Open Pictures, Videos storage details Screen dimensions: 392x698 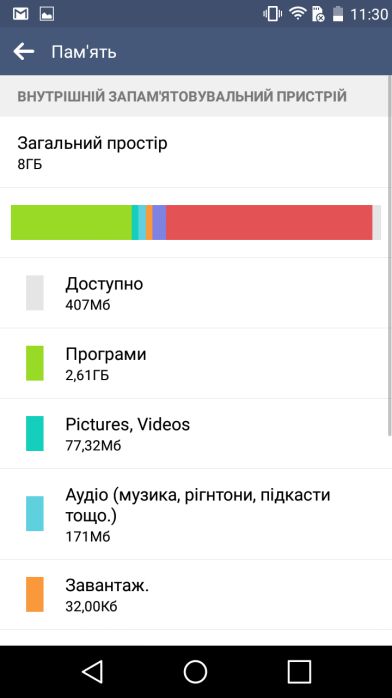(196, 434)
